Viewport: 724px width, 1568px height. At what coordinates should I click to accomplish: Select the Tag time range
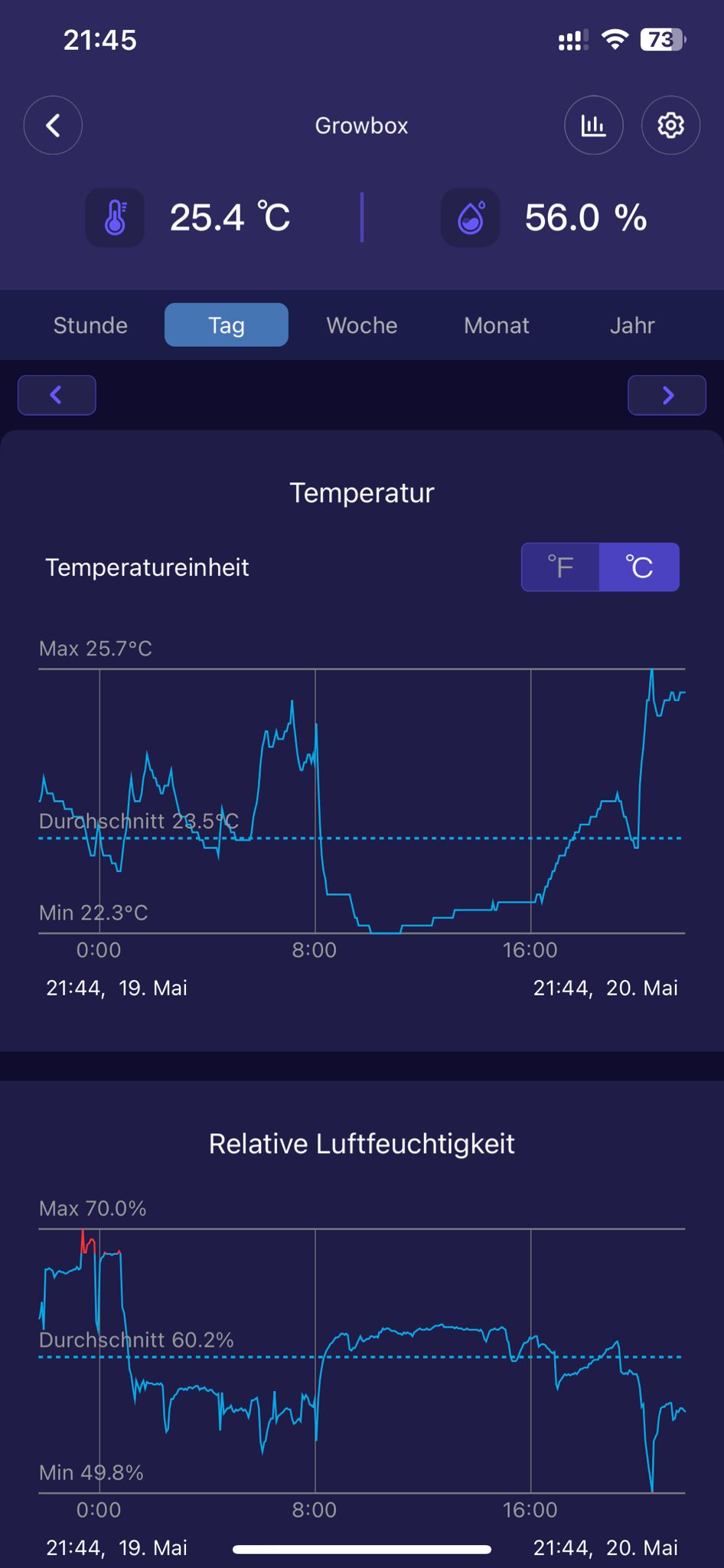227,325
